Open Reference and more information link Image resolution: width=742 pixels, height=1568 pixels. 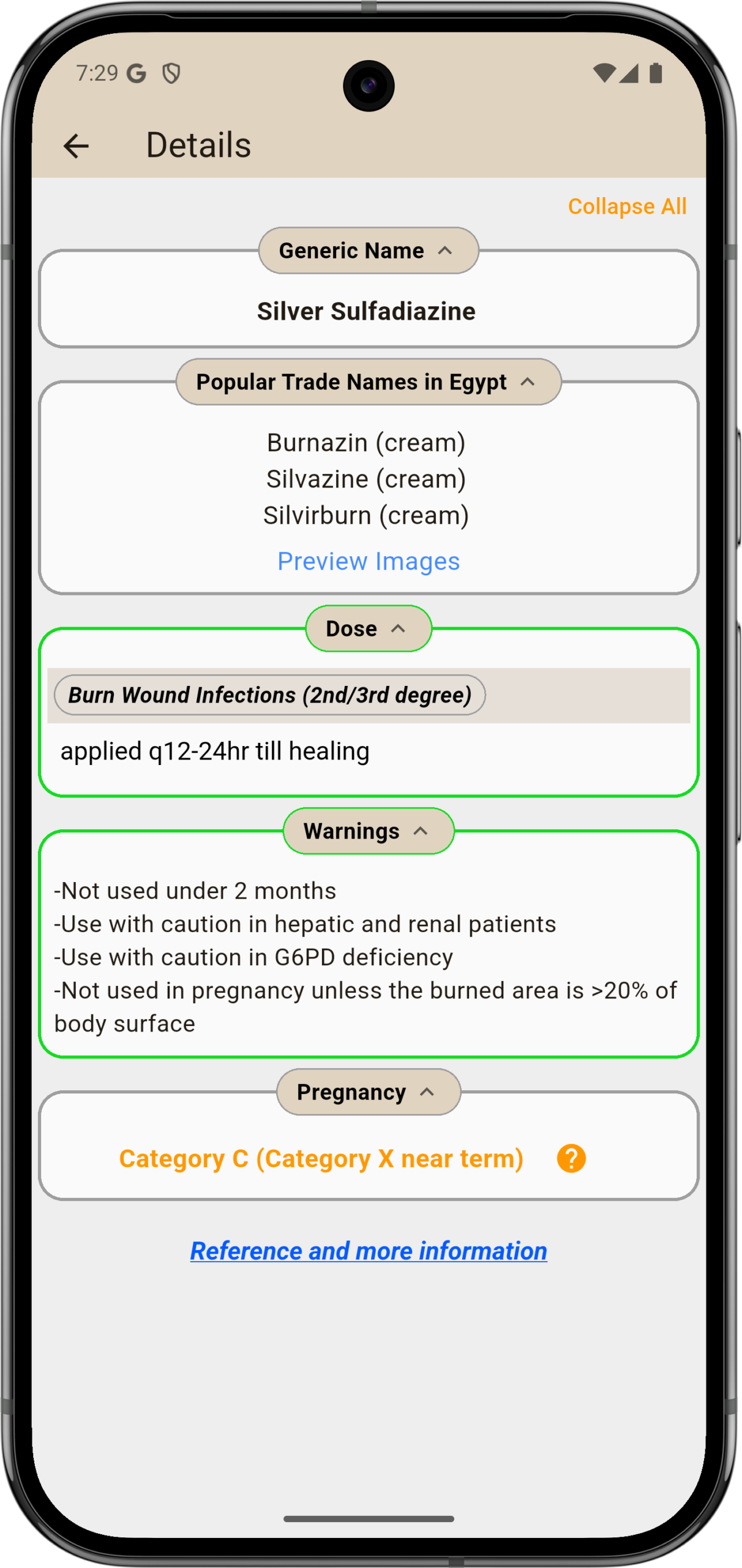point(368,1251)
